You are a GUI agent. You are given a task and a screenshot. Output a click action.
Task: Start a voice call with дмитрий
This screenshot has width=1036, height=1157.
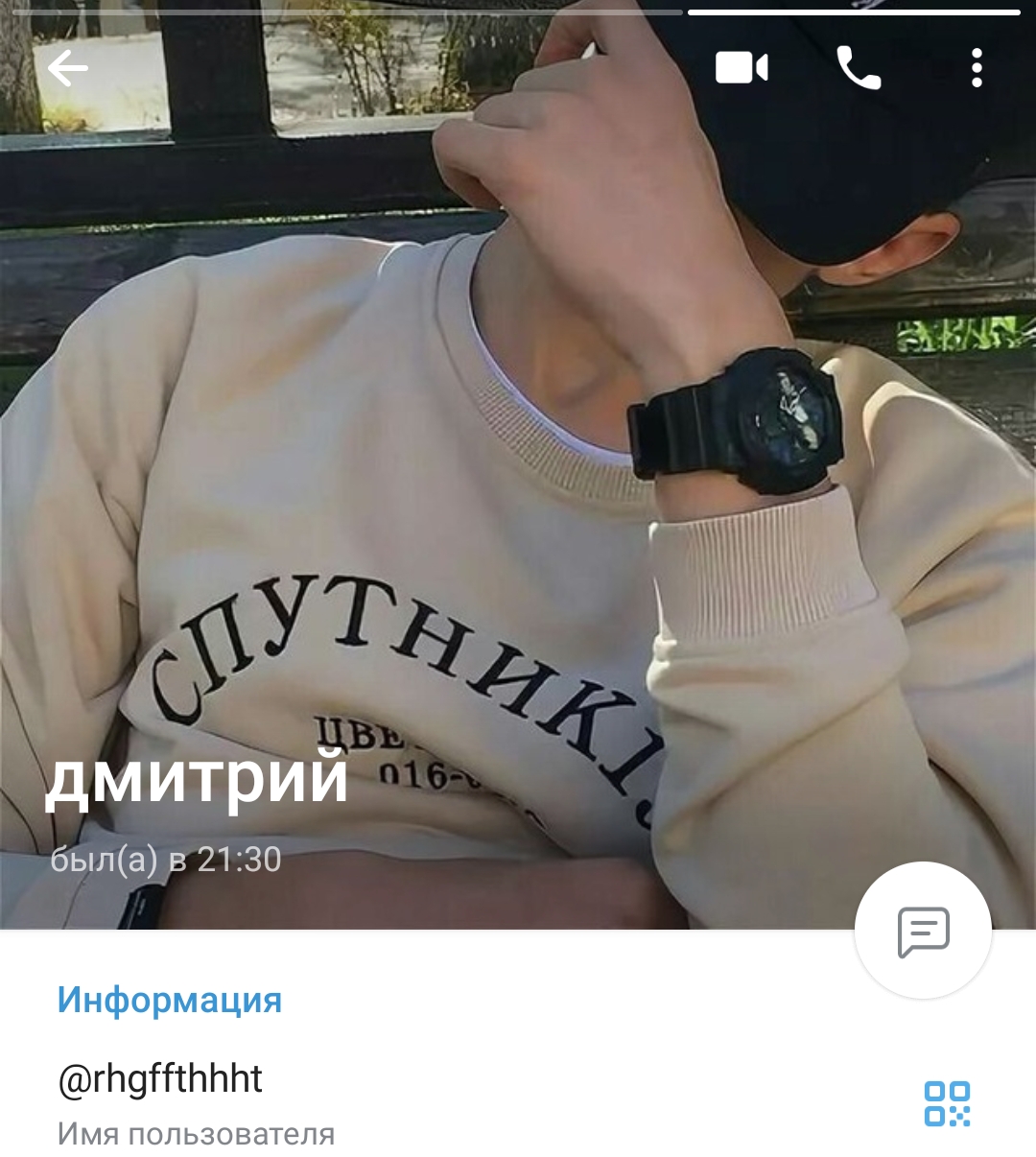(x=859, y=68)
